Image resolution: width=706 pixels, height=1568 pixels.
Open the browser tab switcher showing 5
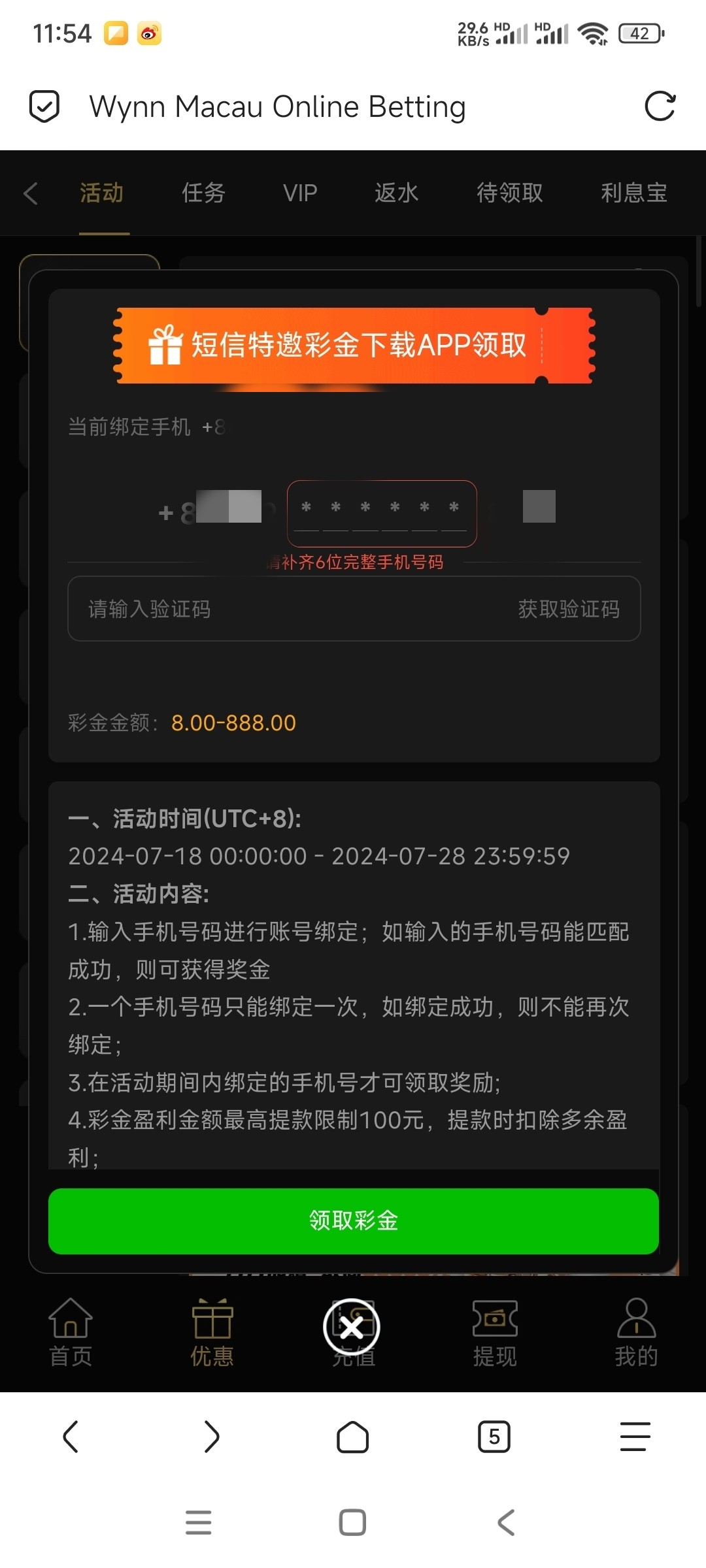(494, 1437)
